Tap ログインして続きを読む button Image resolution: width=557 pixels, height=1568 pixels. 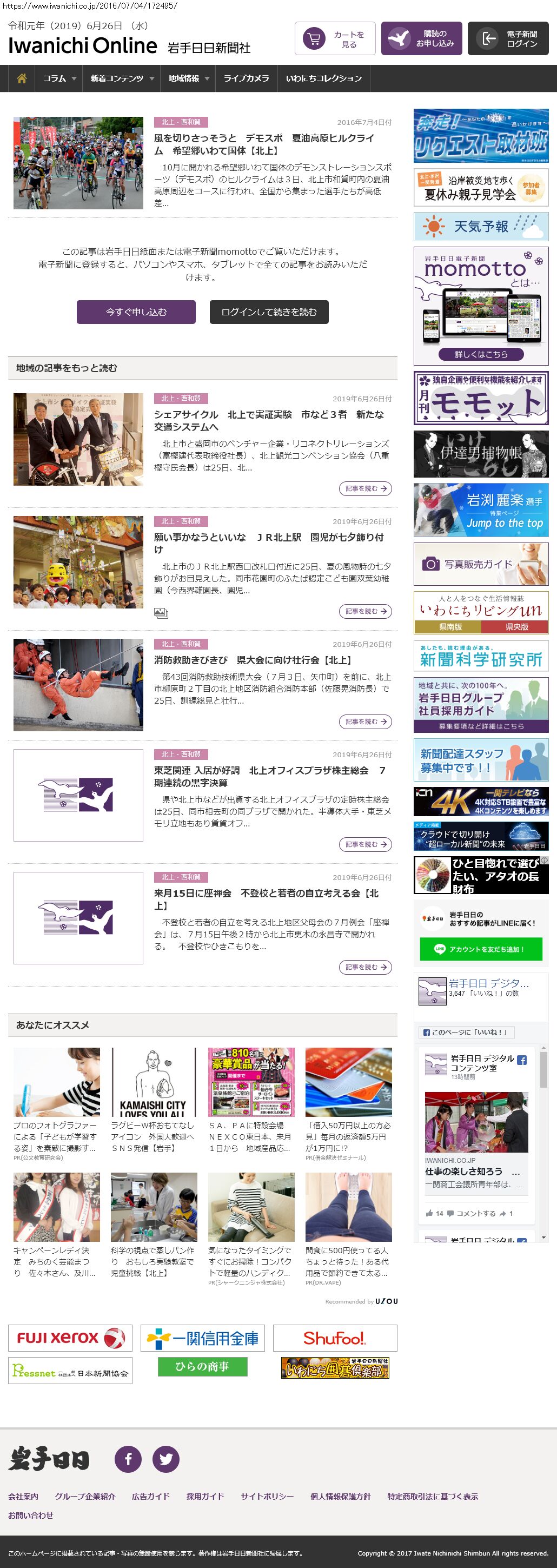click(269, 312)
